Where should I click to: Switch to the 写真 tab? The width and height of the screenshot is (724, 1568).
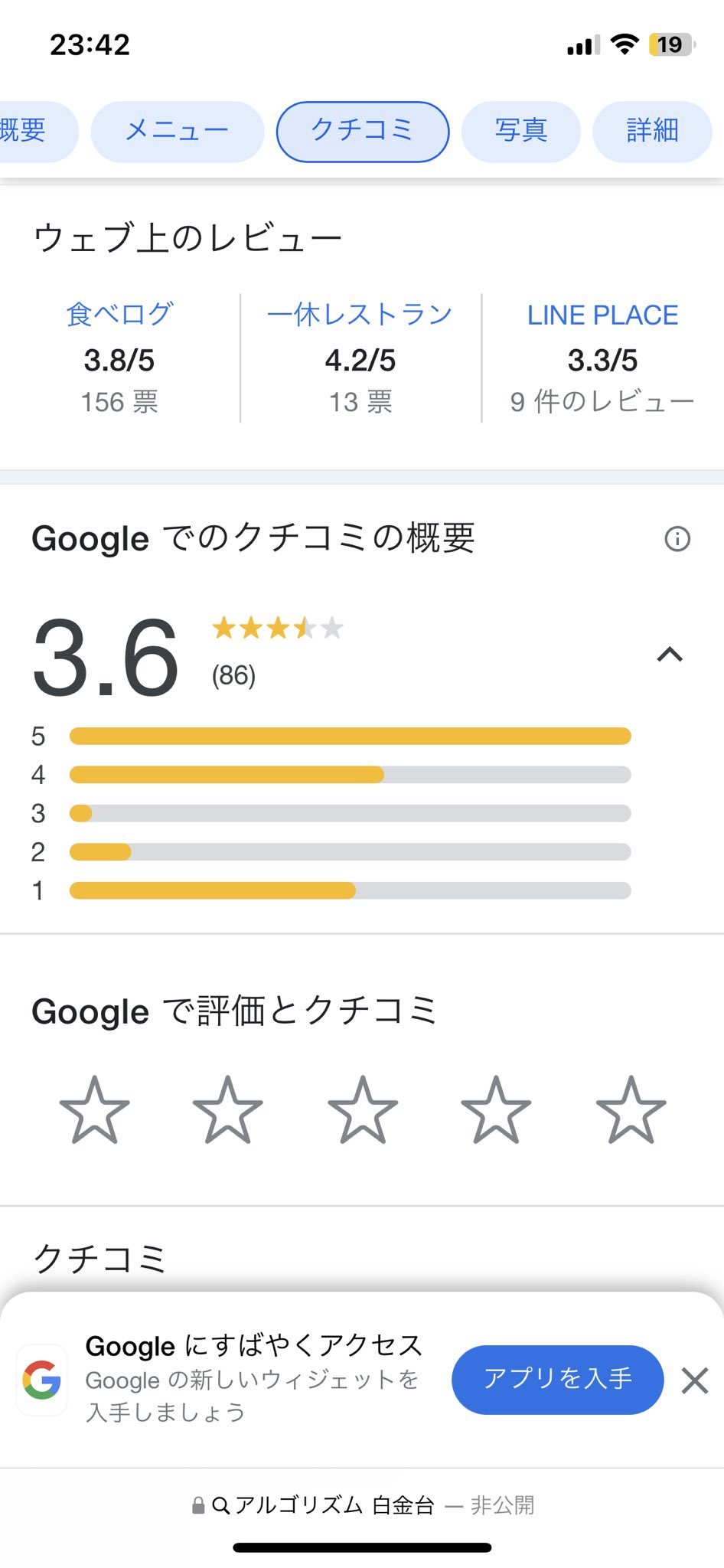coord(521,132)
